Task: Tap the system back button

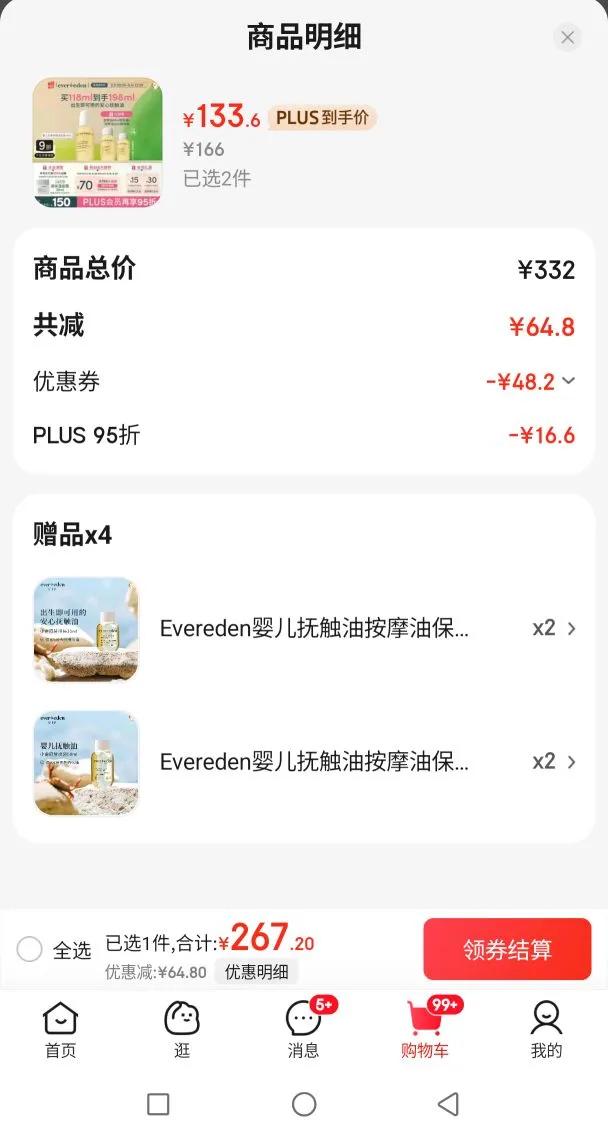Action: [x=448, y=1104]
